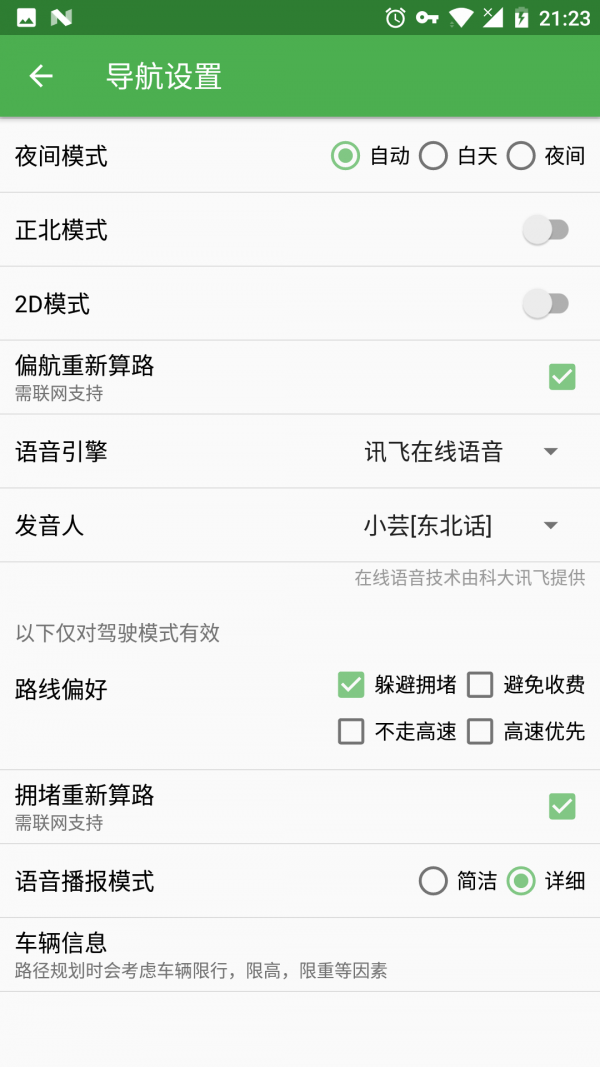Uncheck the 拥堵重新算路 checkbox
Viewport: 600px width, 1067px height.
[562, 806]
